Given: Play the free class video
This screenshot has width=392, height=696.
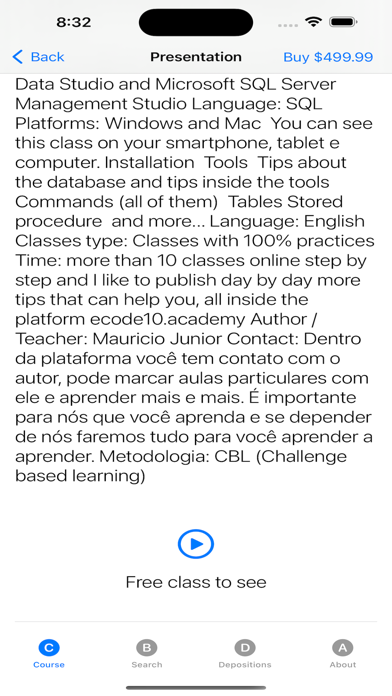Looking at the screenshot, I should pyautogui.click(x=196, y=544).
